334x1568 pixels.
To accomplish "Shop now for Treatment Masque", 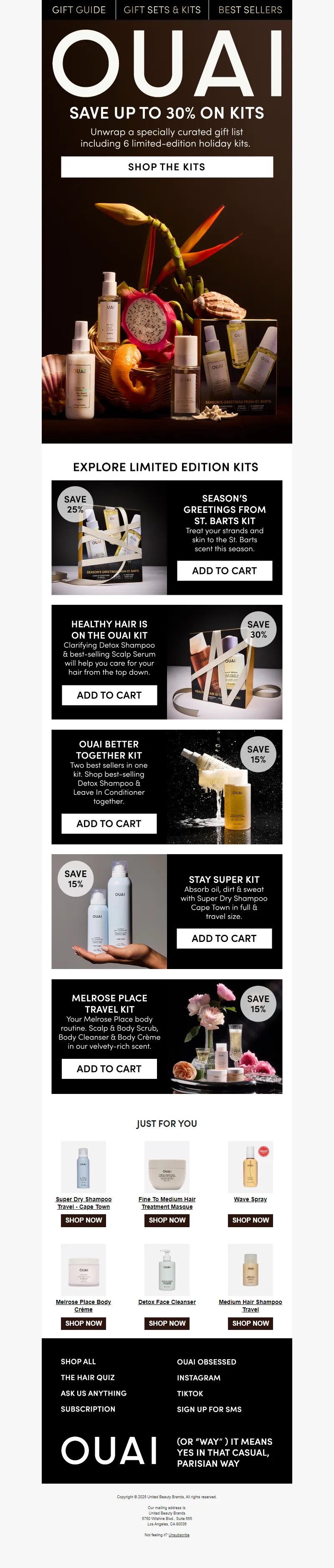I will pos(167,1220).
